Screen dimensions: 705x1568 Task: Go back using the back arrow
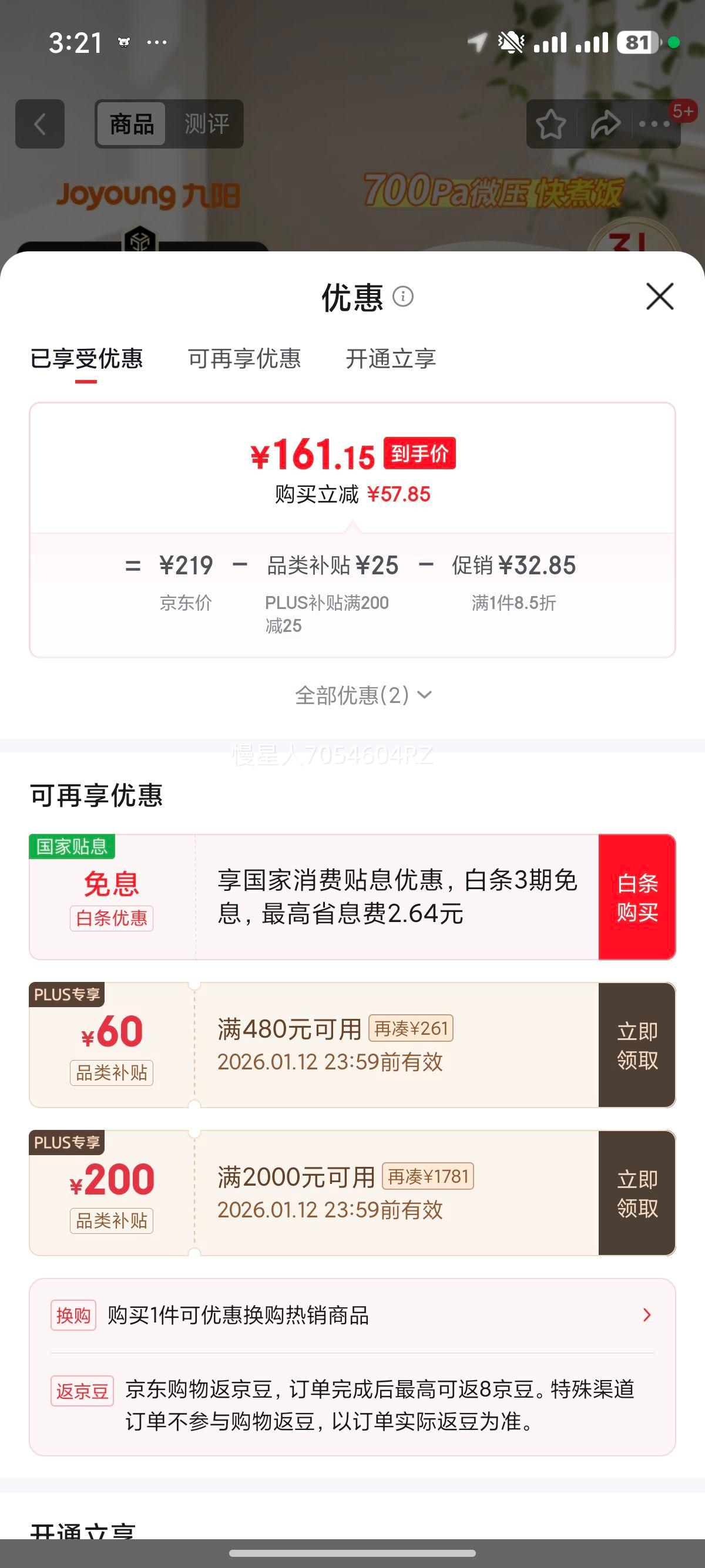tap(39, 124)
